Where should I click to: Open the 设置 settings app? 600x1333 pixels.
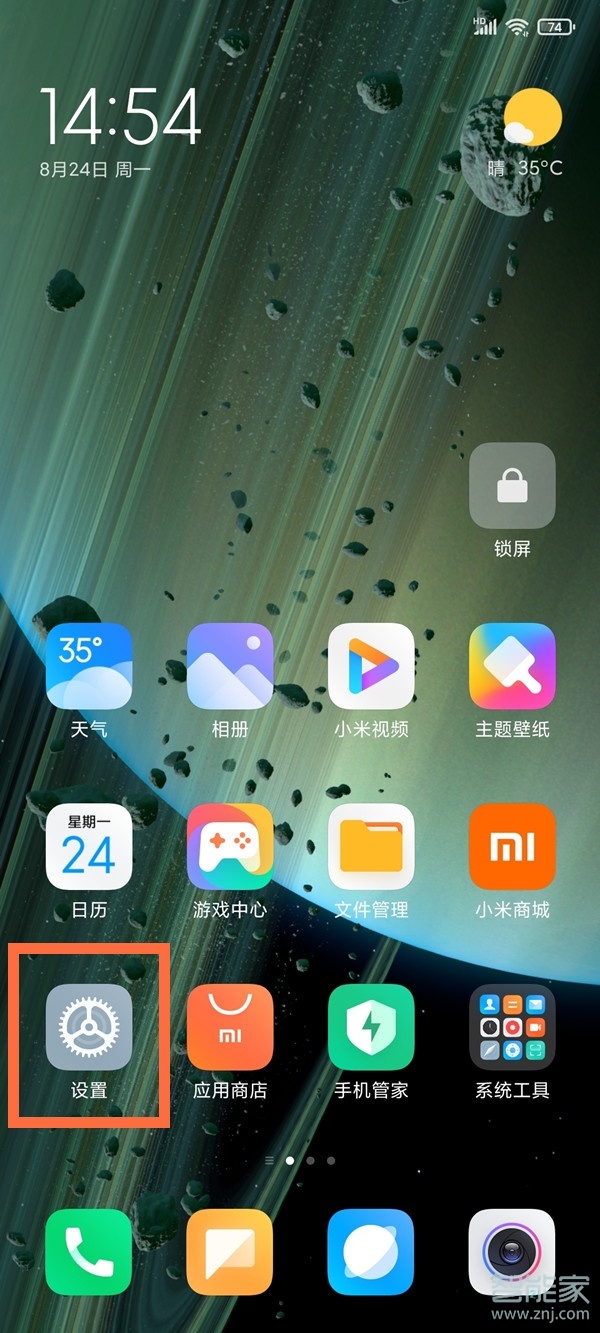click(89, 1027)
